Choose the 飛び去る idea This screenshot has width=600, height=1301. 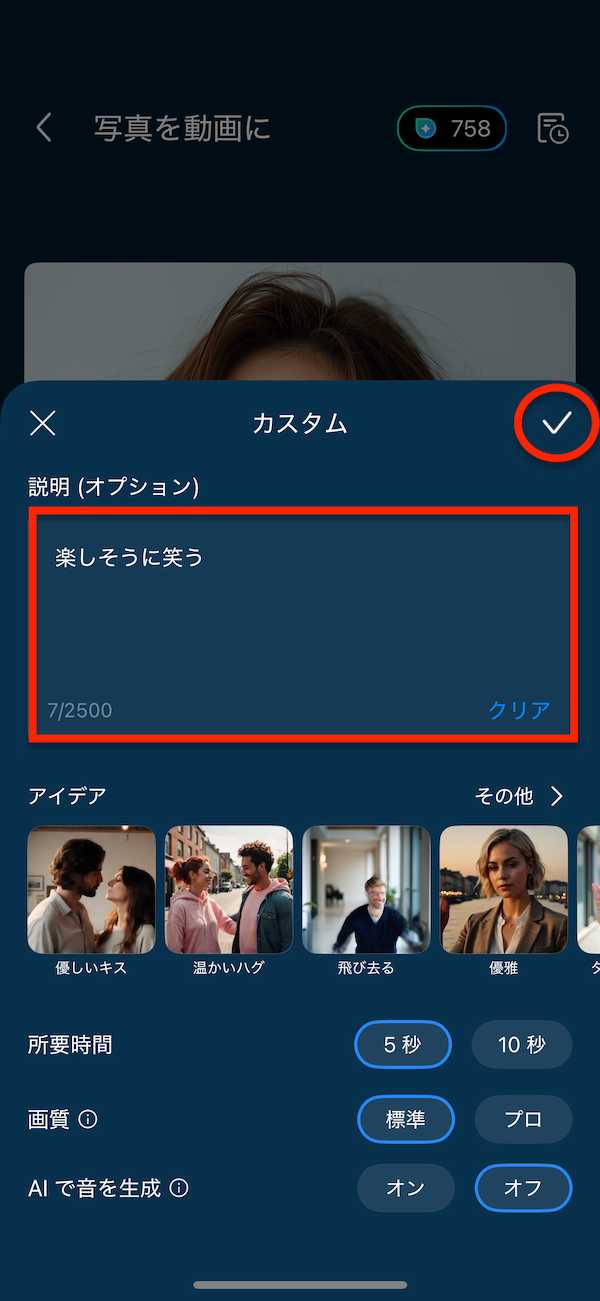coord(366,890)
